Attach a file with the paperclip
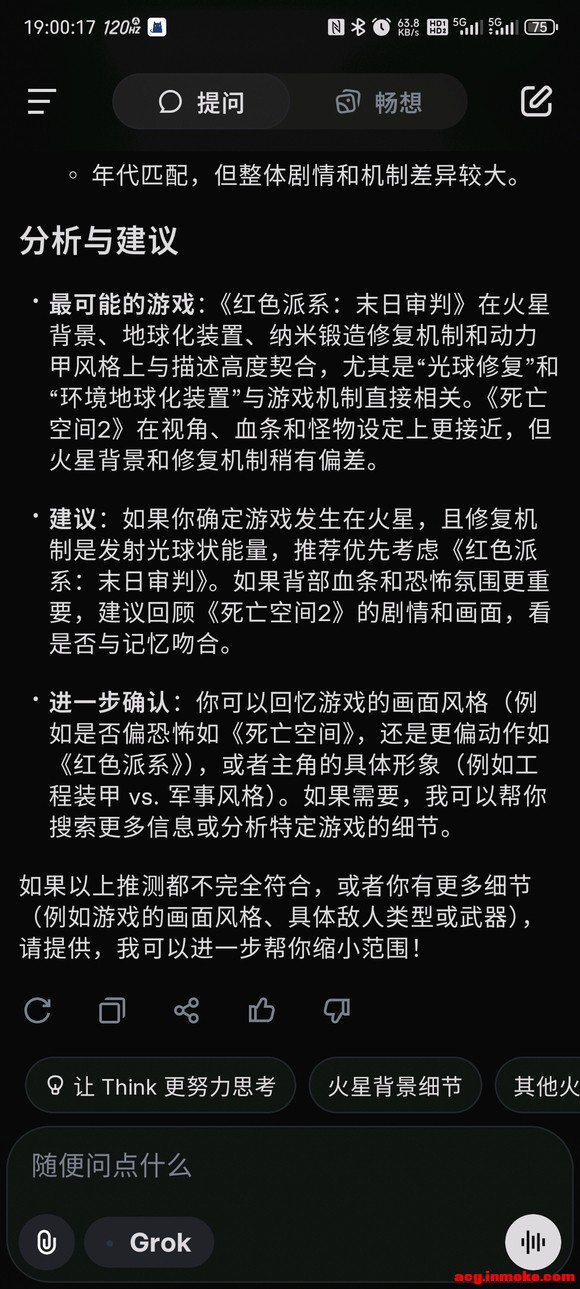This screenshot has height=1289, width=580. (x=46, y=1243)
